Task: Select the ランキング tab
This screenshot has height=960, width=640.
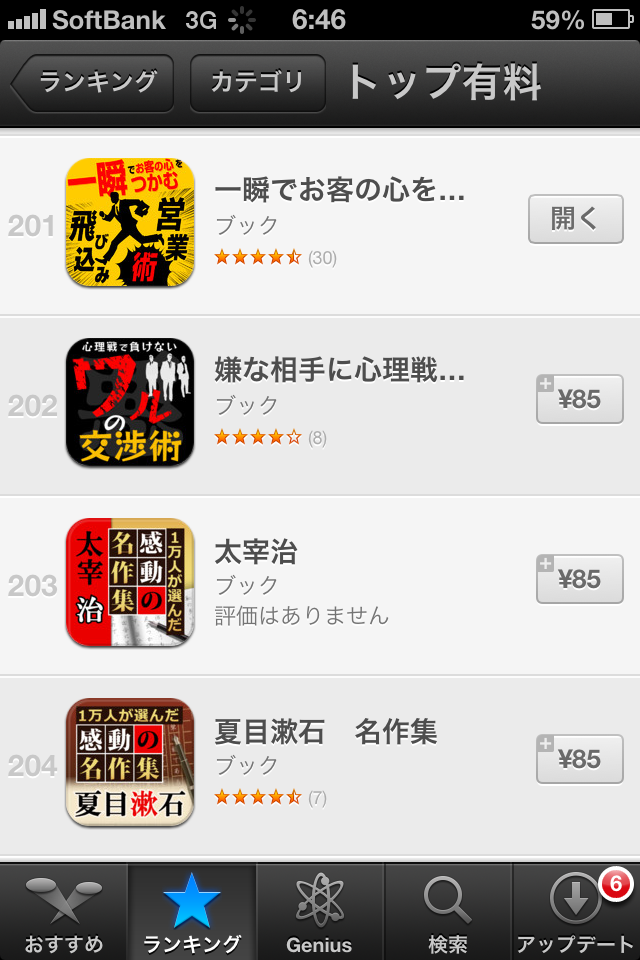Action: pyautogui.click(x=192, y=912)
